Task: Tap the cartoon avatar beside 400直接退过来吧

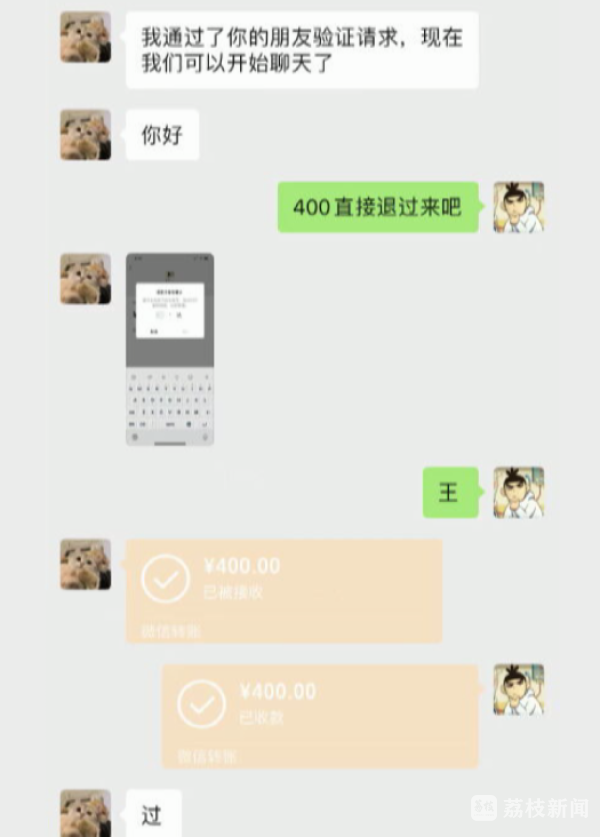Action: (518, 207)
